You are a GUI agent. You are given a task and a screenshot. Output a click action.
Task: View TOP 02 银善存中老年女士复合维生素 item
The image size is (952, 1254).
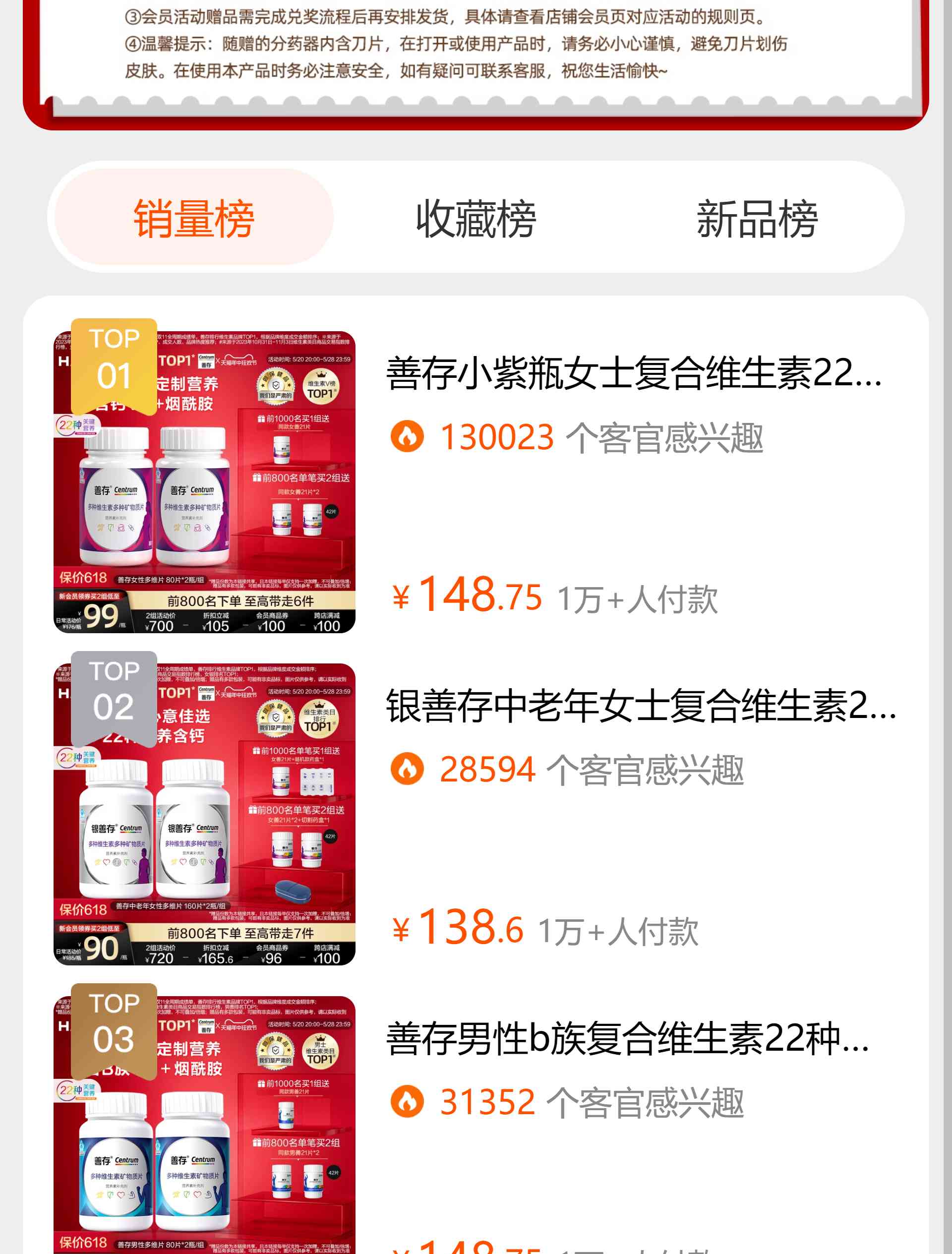pos(640,706)
